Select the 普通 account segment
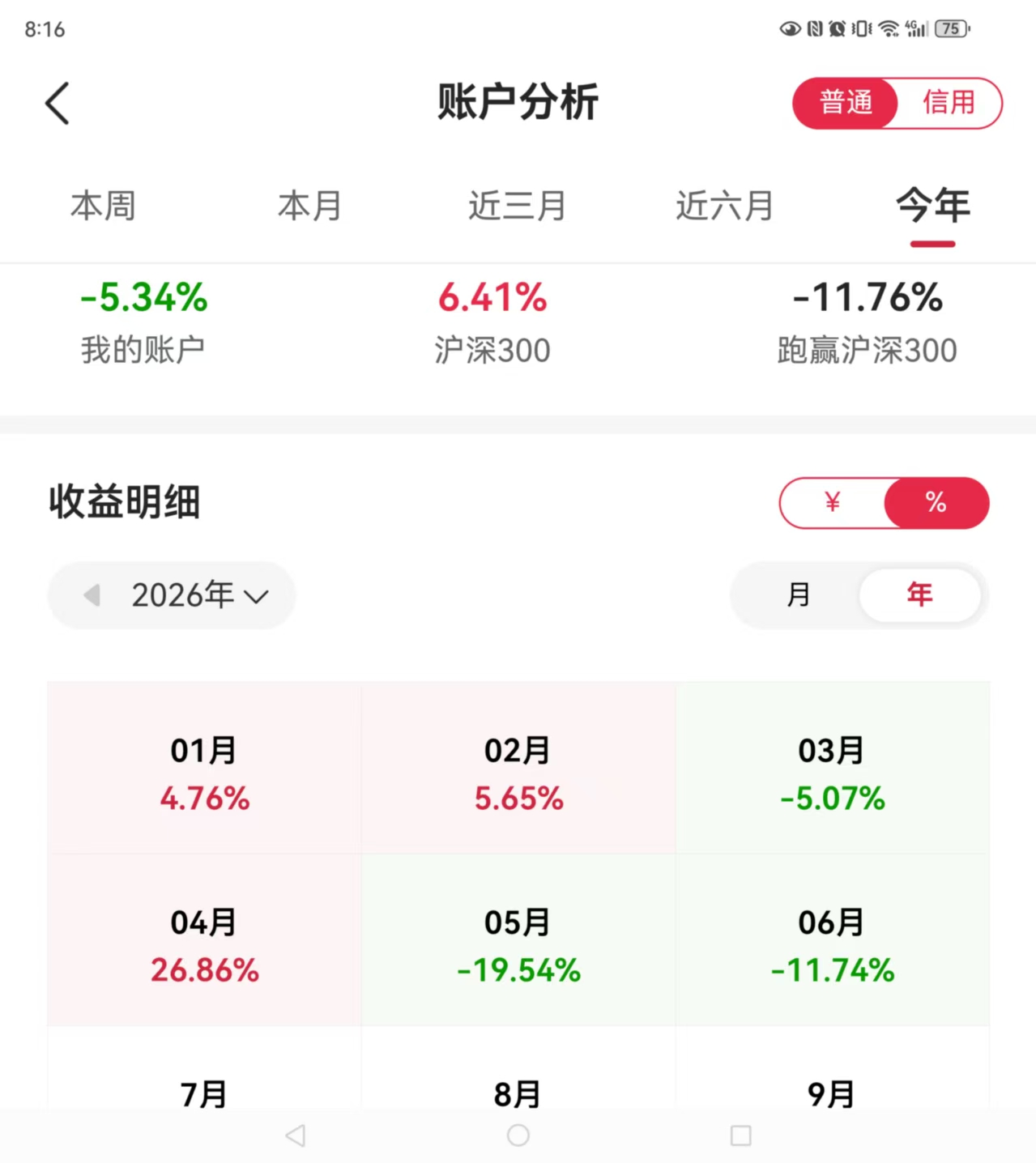This screenshot has width=1036, height=1163. [846, 103]
